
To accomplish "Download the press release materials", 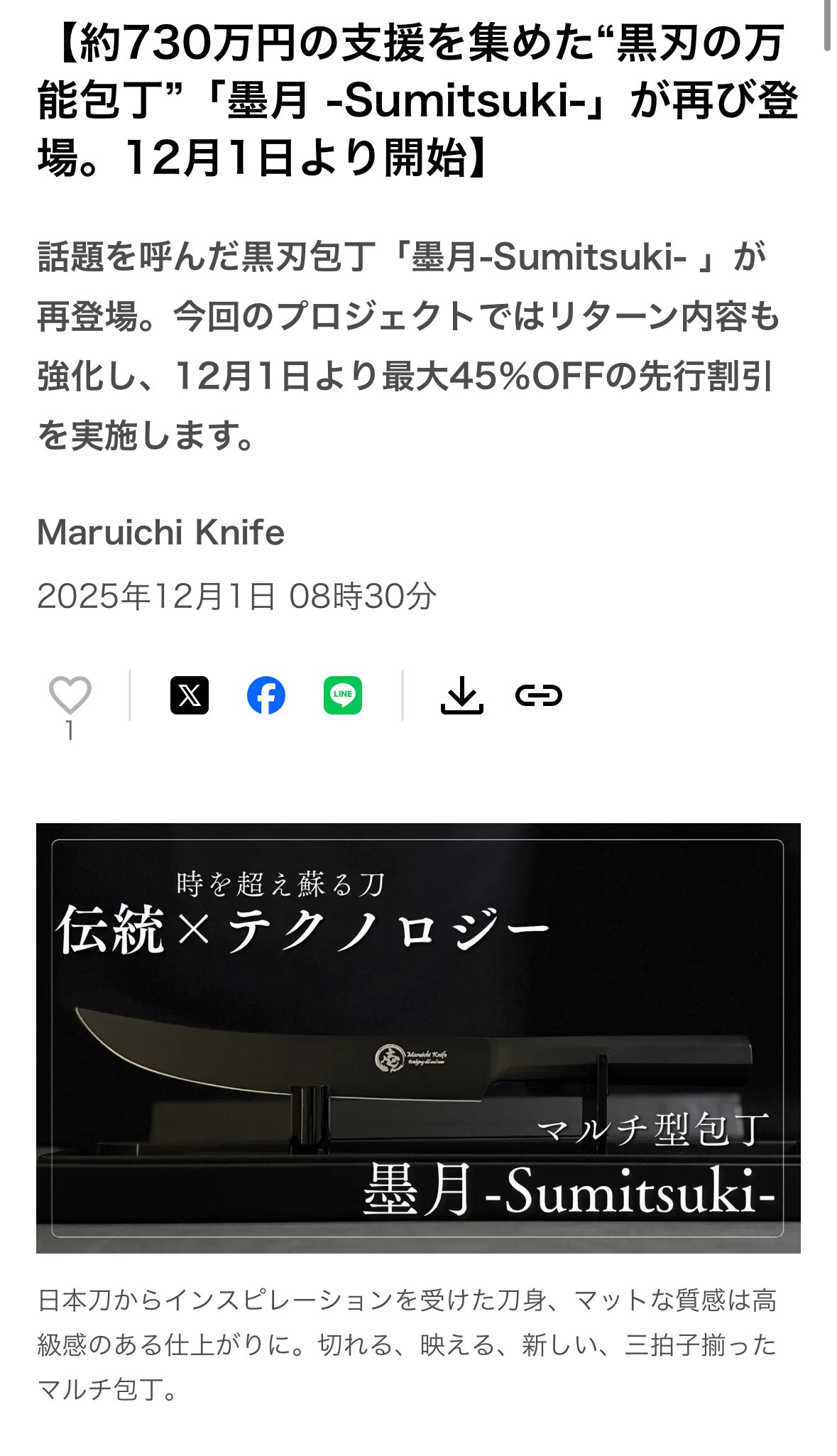I will pos(462,695).
